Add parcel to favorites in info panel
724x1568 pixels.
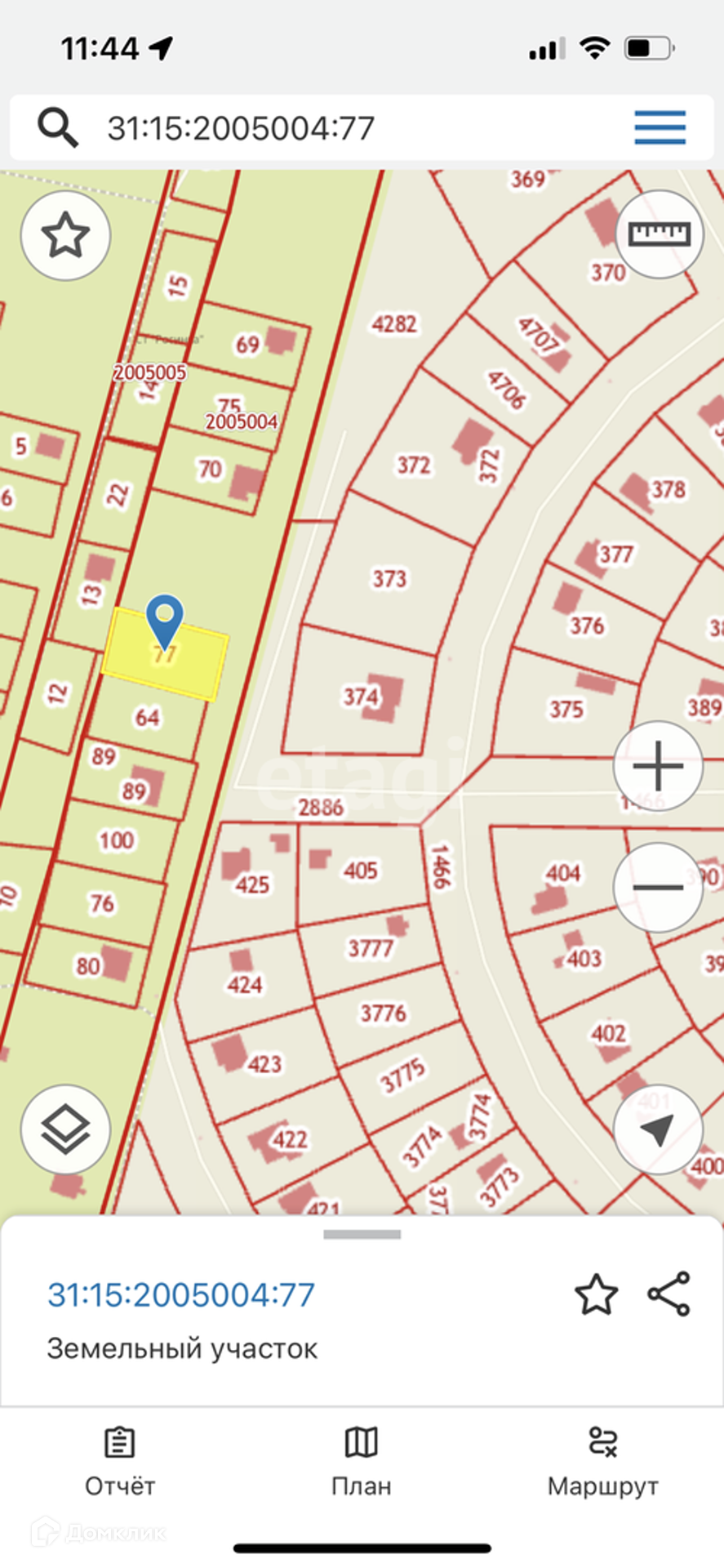(596, 1294)
